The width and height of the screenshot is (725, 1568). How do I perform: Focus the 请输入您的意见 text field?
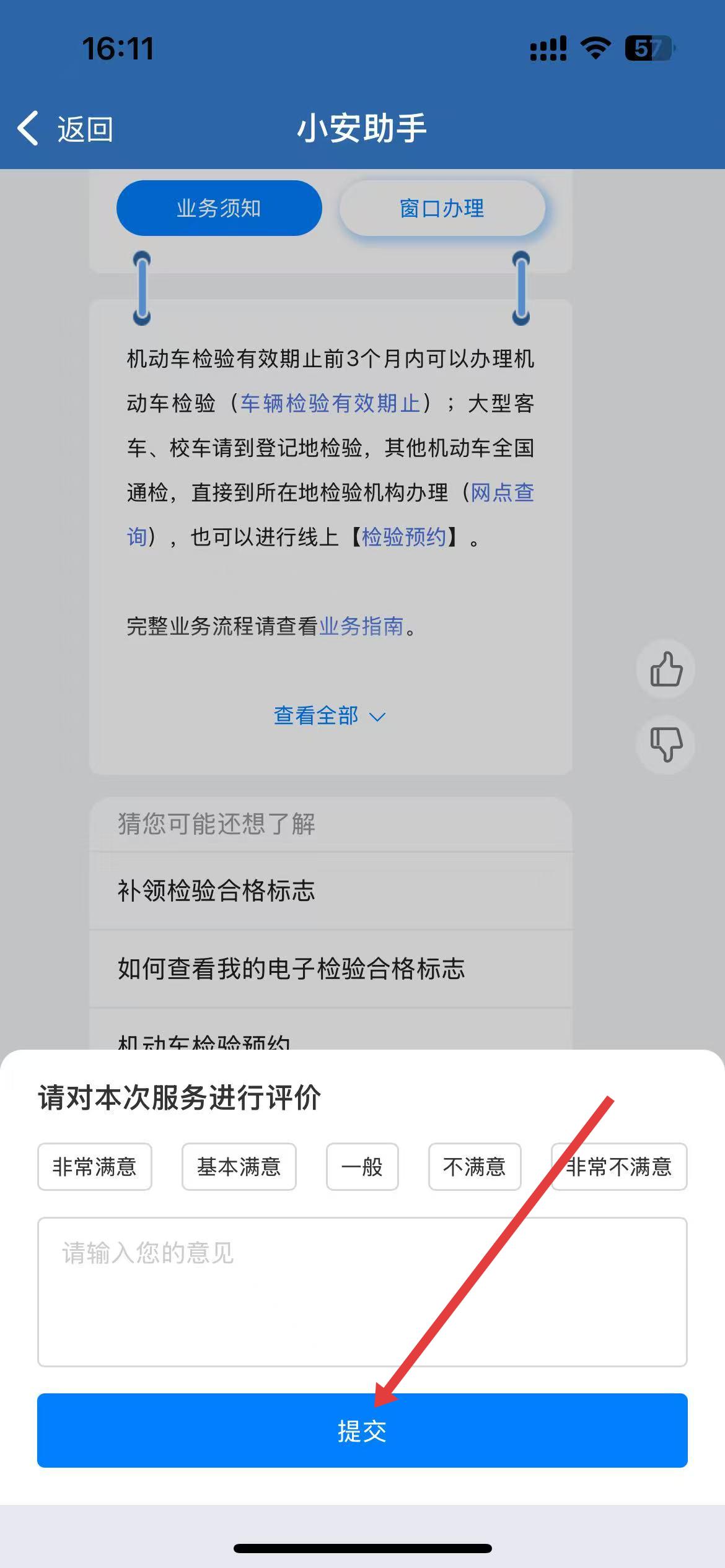(362, 1291)
